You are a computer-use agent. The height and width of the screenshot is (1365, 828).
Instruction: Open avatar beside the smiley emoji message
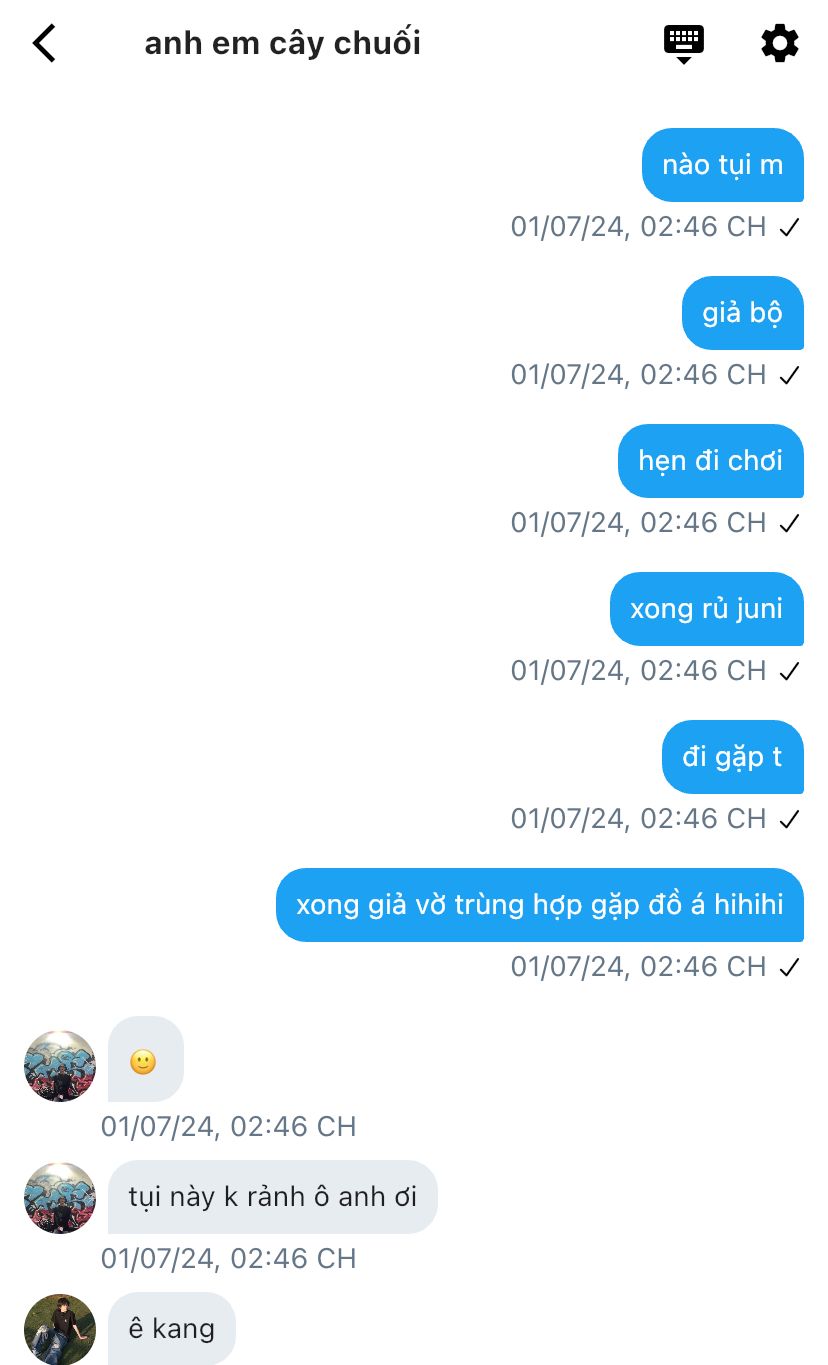pos(60,1066)
